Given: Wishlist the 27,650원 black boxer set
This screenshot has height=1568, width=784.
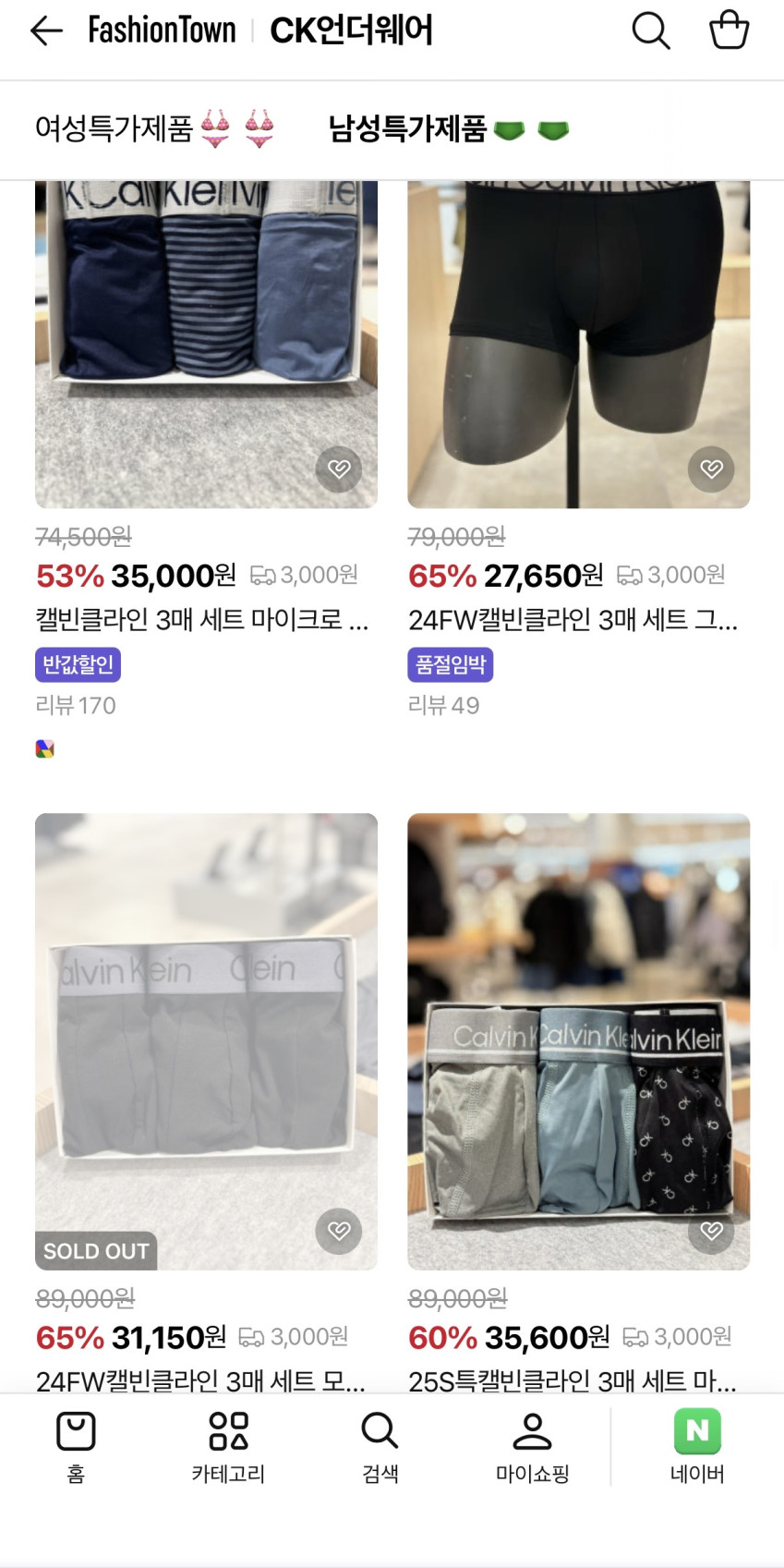Looking at the screenshot, I should (x=711, y=469).
